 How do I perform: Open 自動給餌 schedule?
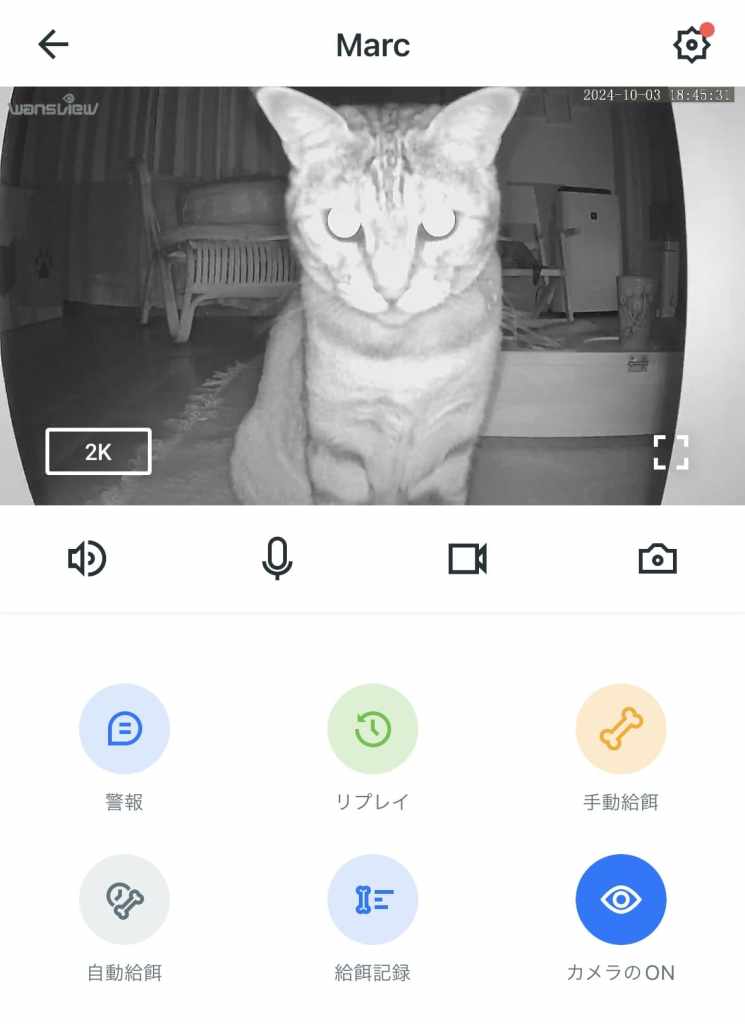coord(124,899)
